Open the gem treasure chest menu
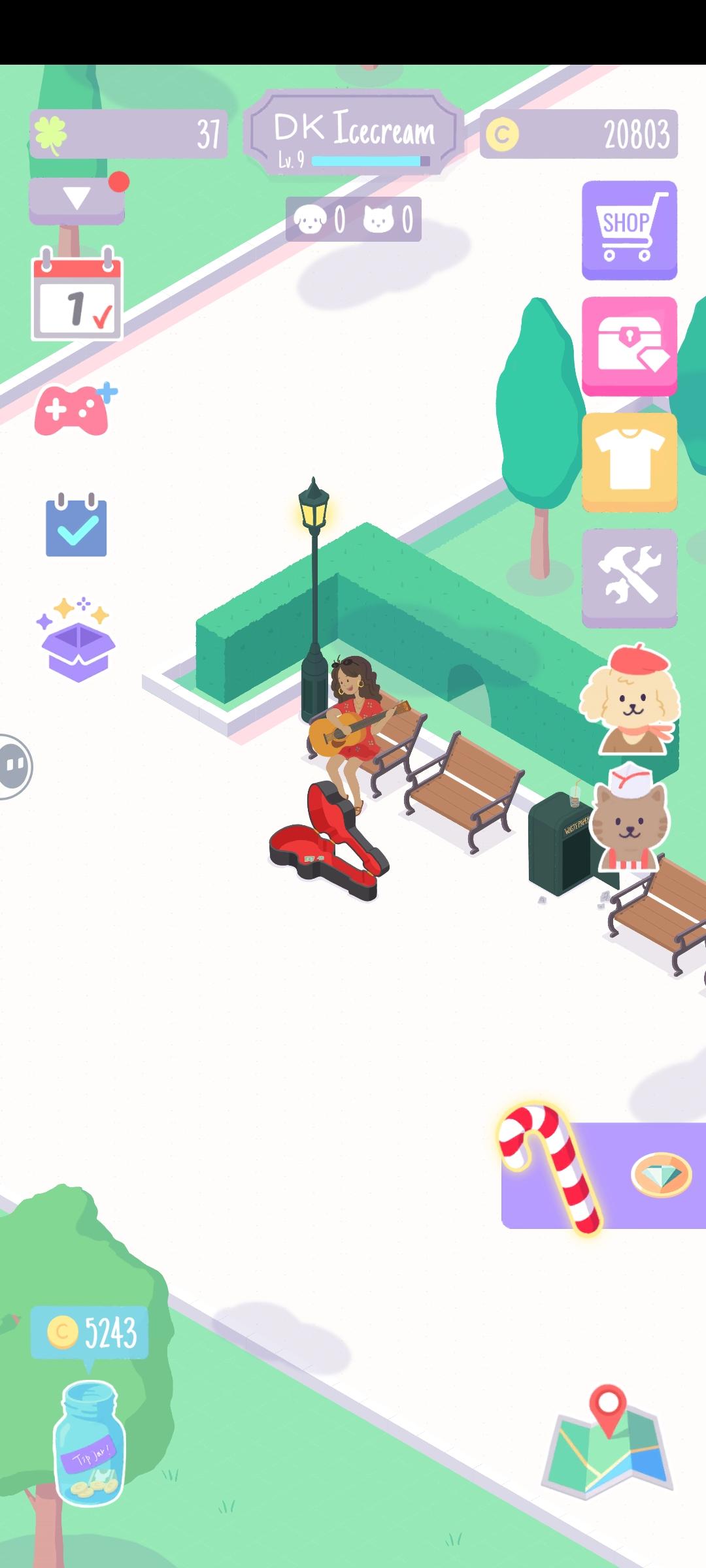The image size is (706, 1568). pyautogui.click(x=630, y=346)
